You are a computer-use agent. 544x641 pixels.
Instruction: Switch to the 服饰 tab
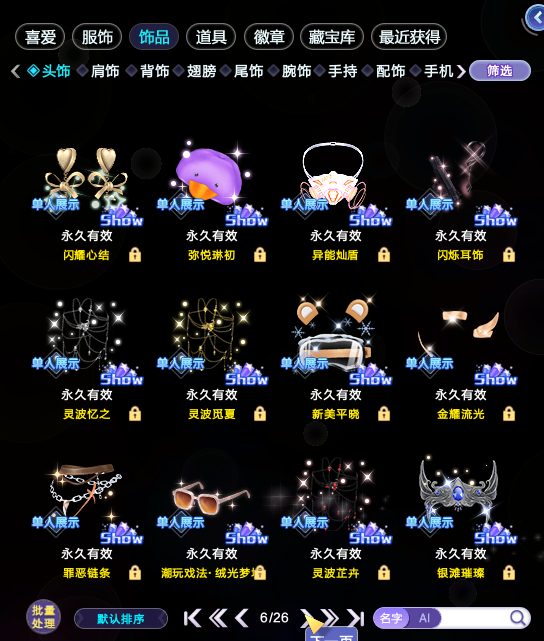[97, 37]
